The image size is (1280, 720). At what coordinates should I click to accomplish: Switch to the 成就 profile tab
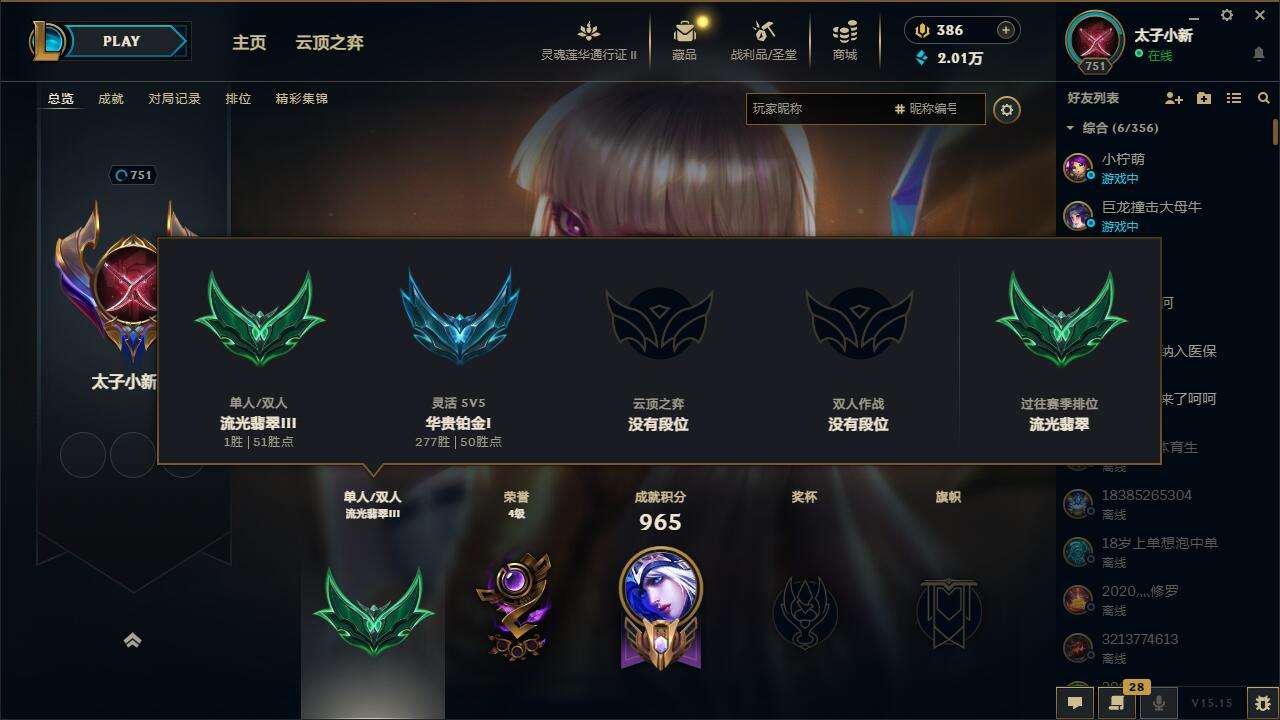(x=111, y=98)
